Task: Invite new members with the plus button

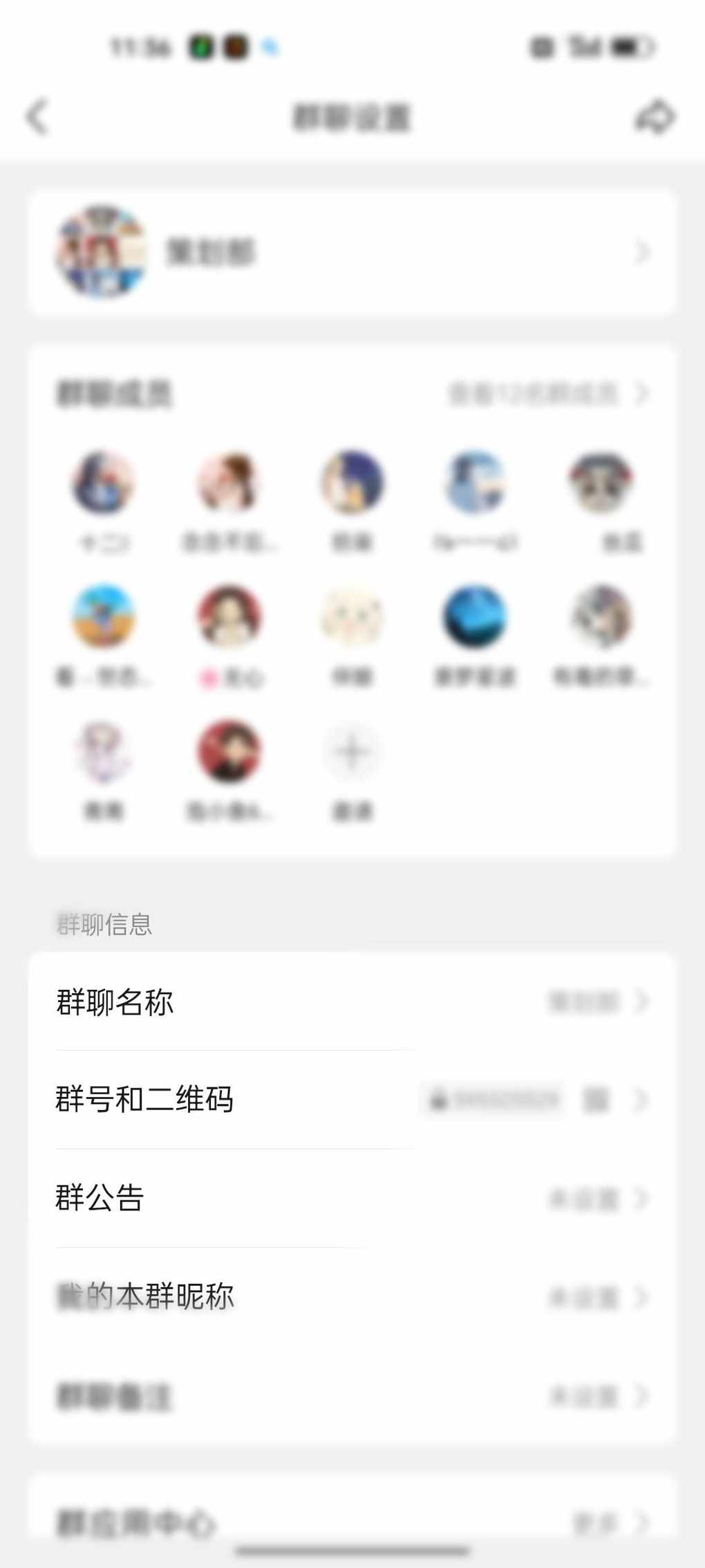Action: click(352, 753)
